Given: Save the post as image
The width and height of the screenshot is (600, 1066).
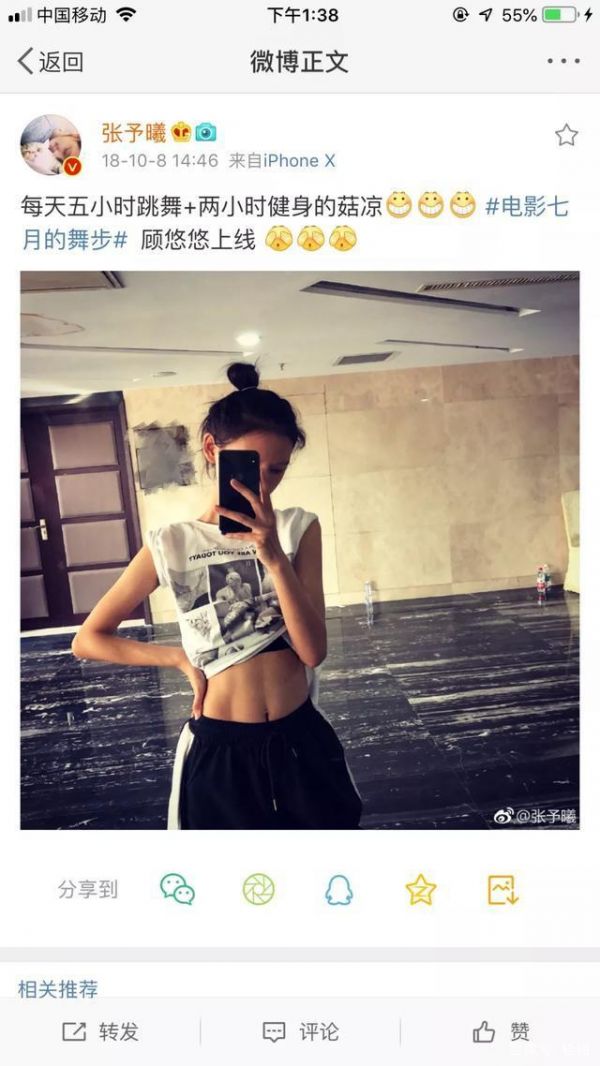Looking at the screenshot, I should click(x=503, y=889).
